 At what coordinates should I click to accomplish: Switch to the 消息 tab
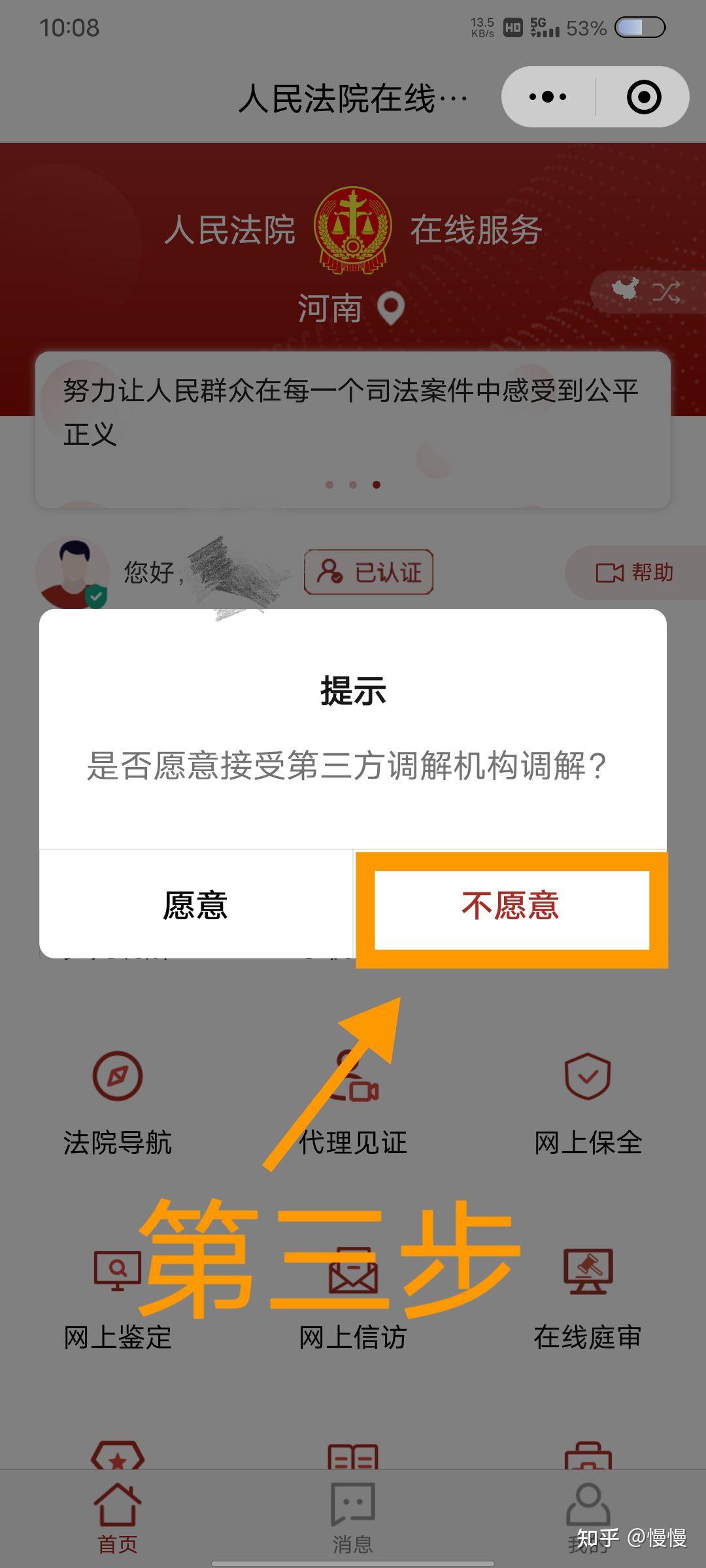coord(353,1517)
